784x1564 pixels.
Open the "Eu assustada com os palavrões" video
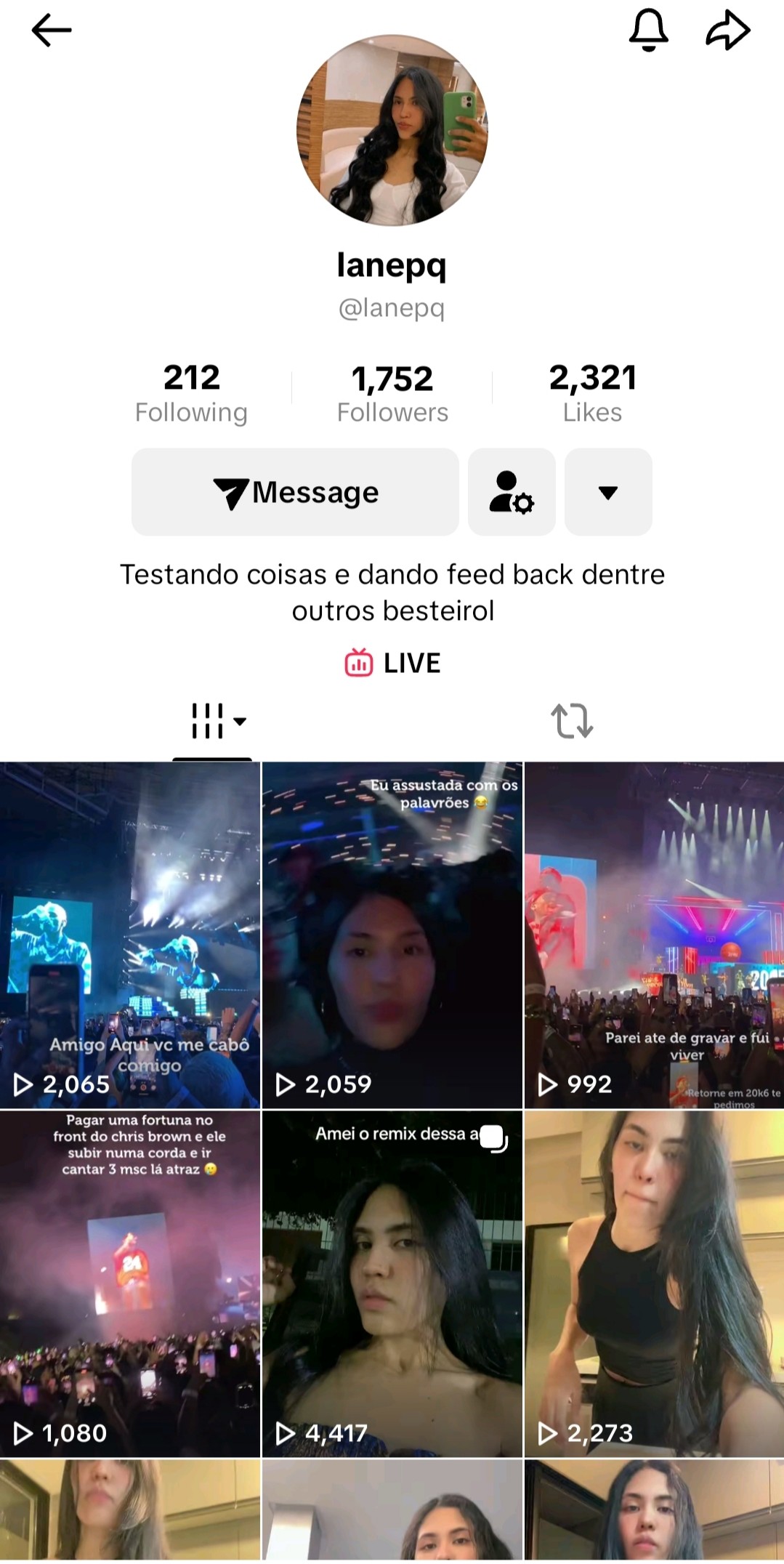click(392, 935)
